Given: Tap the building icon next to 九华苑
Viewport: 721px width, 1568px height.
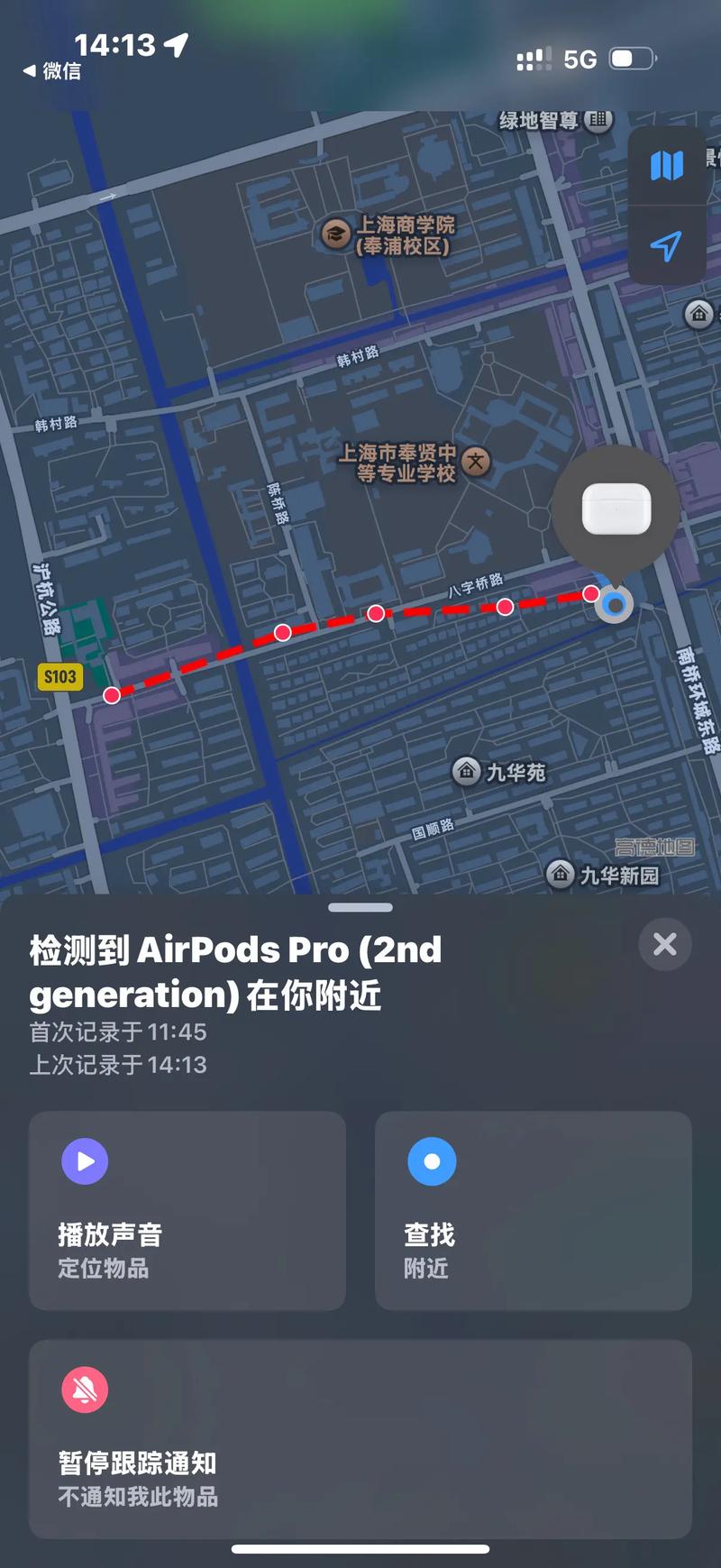Looking at the screenshot, I should tap(465, 773).
